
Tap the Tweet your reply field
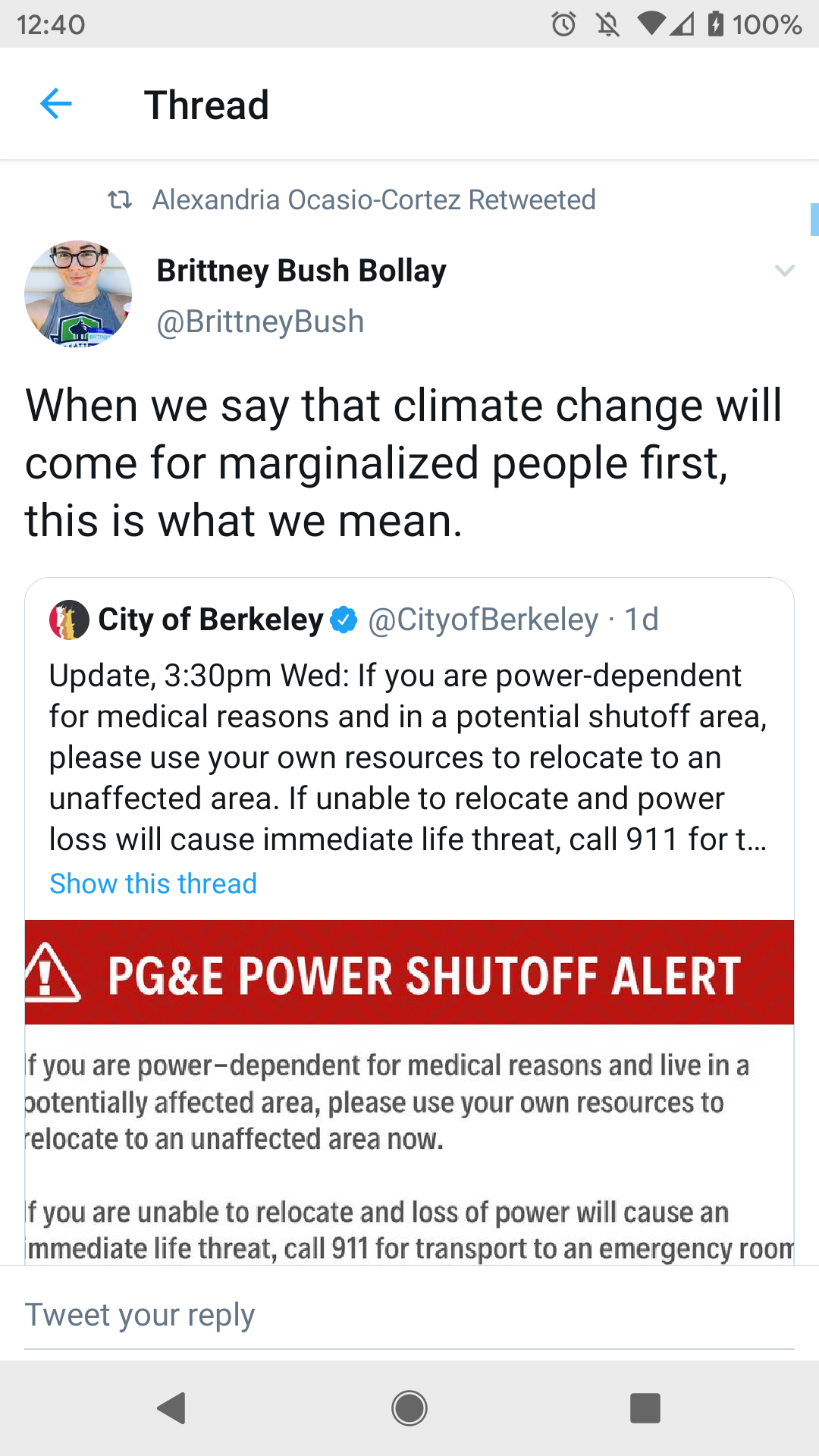(140, 1314)
